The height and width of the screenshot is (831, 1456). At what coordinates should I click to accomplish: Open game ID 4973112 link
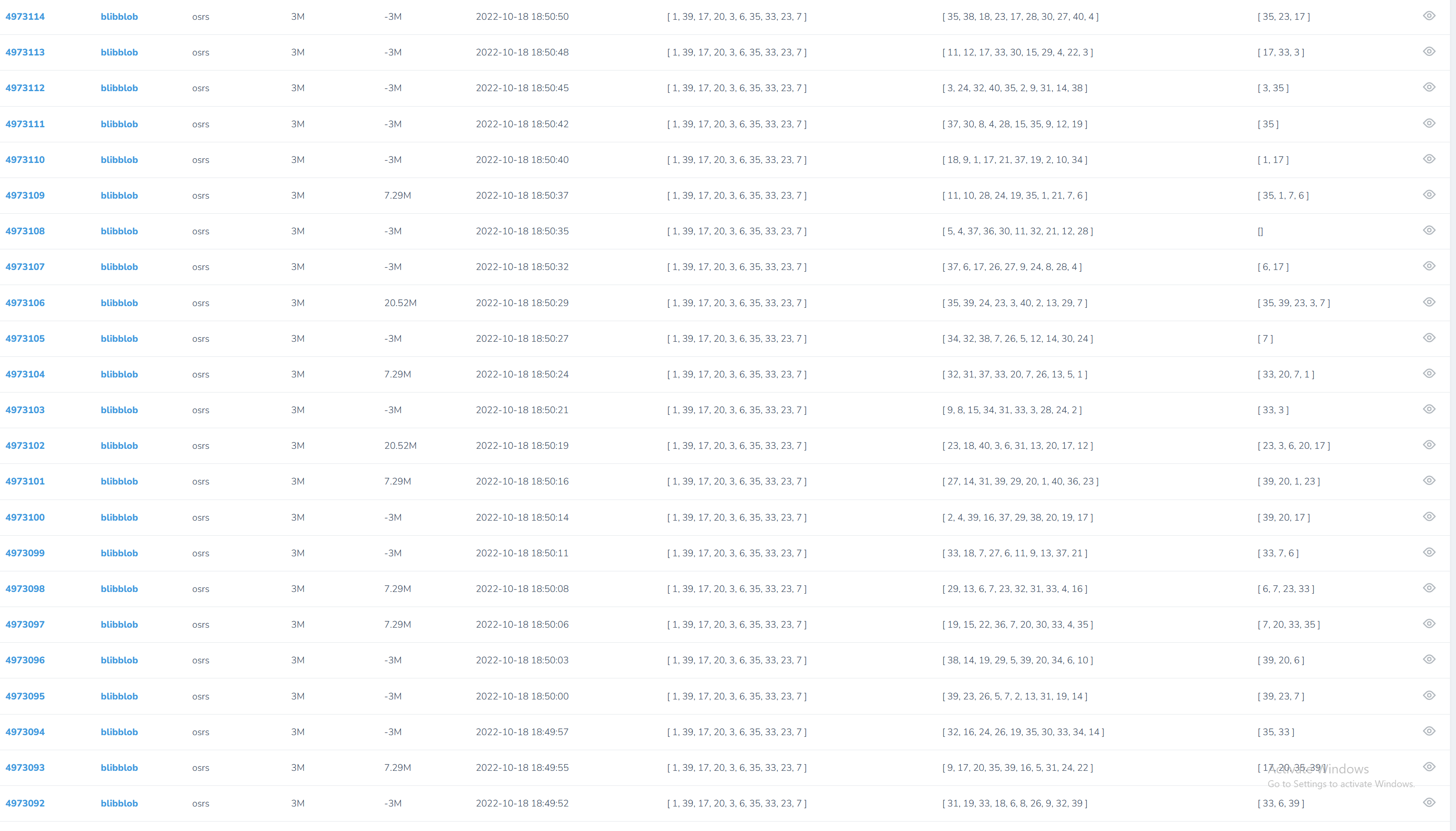[25, 88]
